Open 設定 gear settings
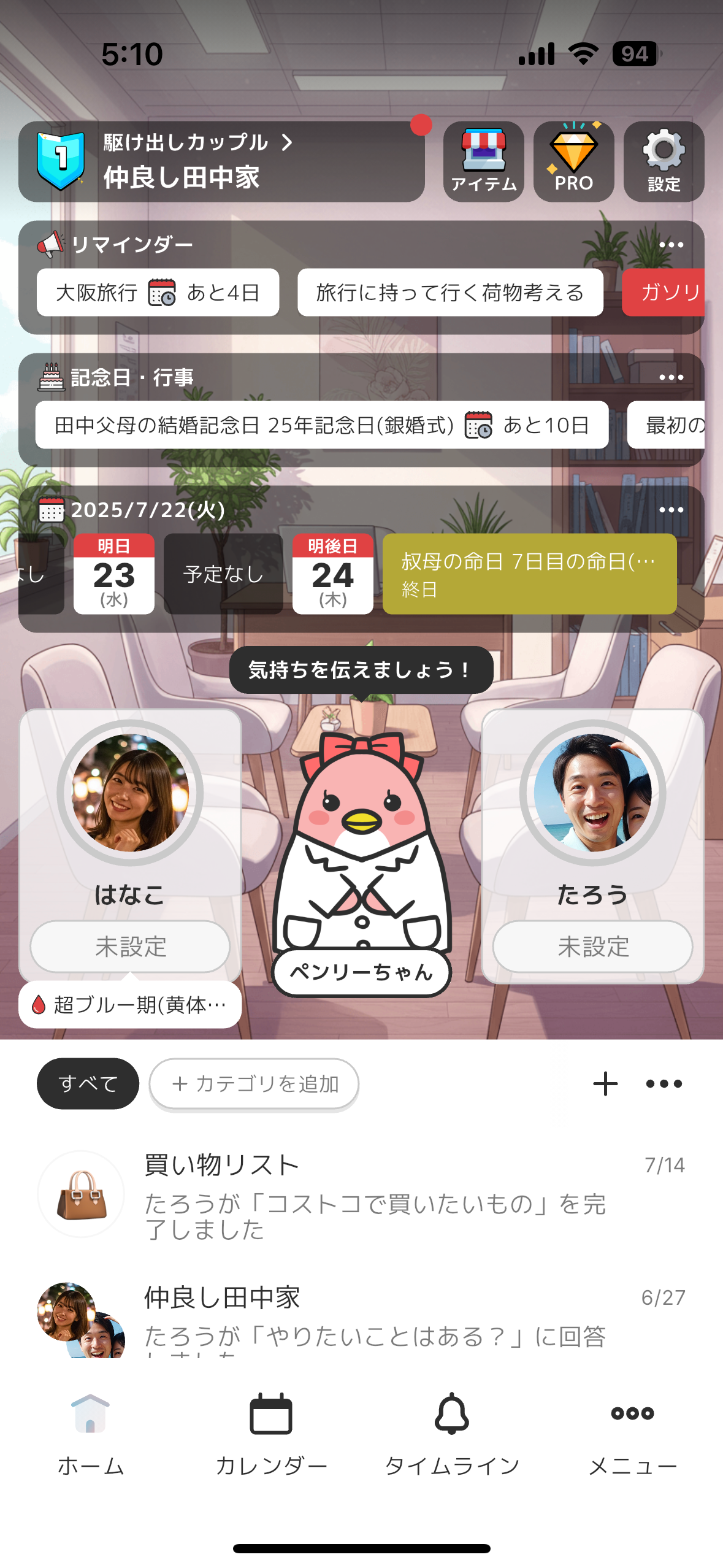The image size is (723, 1568). 664,161
